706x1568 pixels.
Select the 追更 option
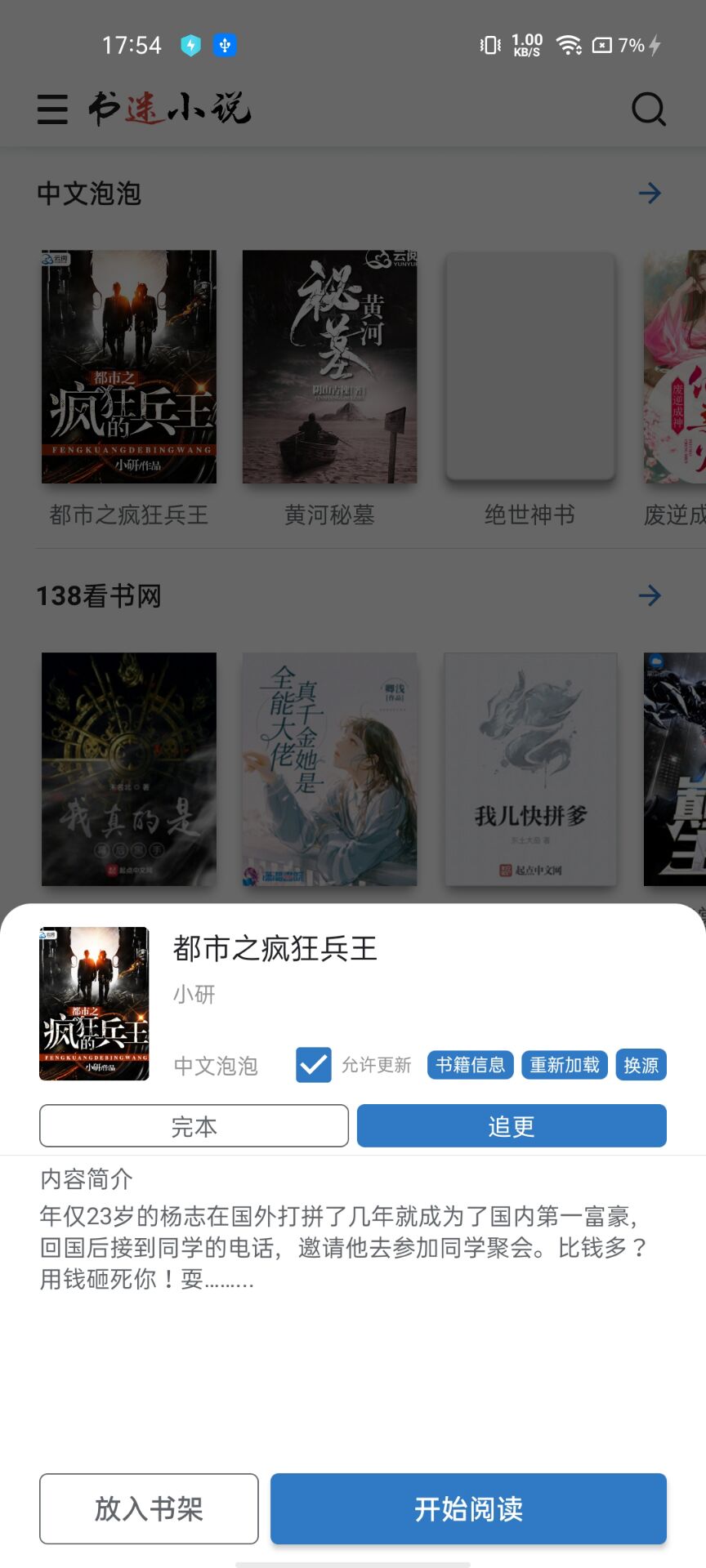pos(512,1126)
